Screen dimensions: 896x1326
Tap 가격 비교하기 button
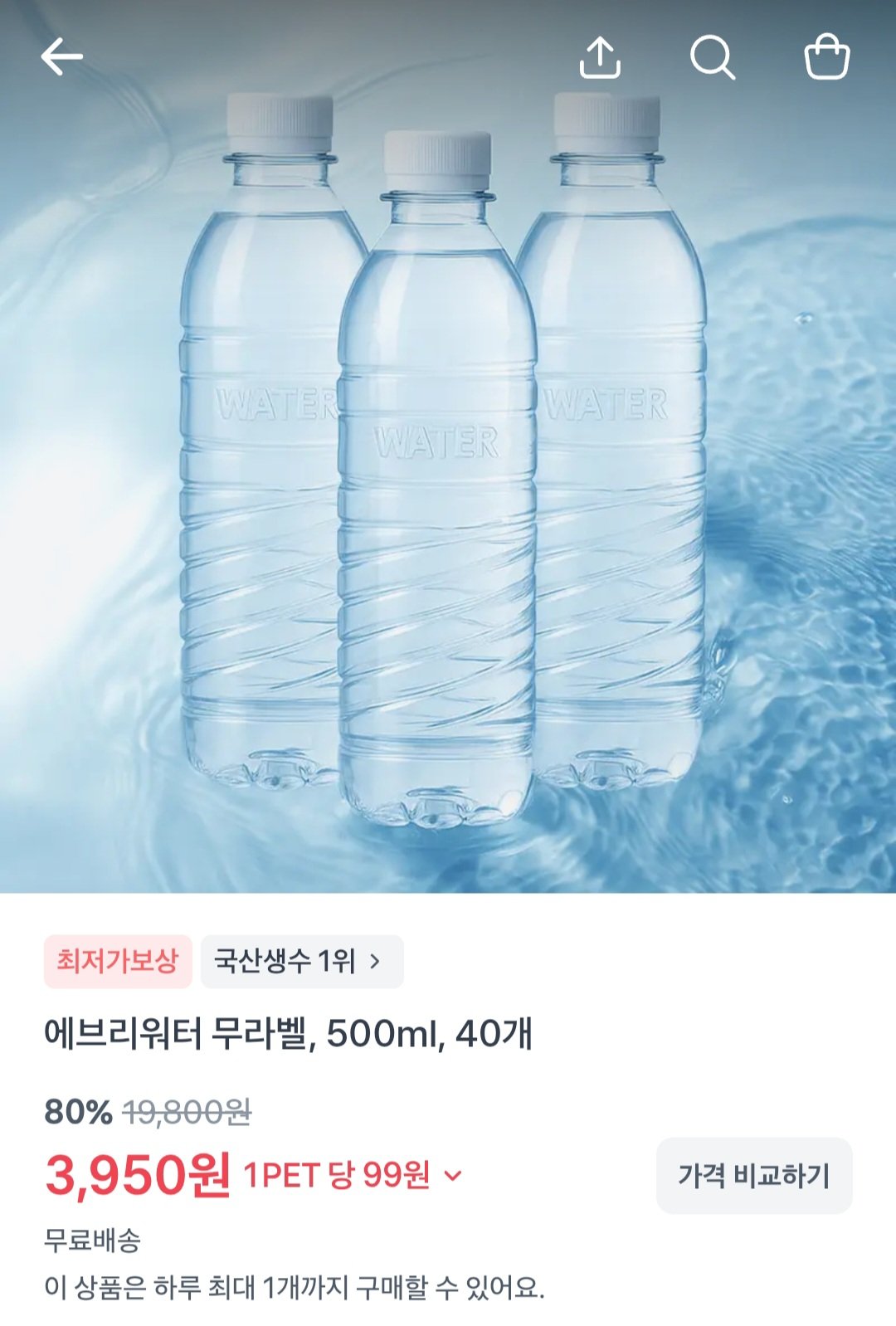[x=754, y=1175]
